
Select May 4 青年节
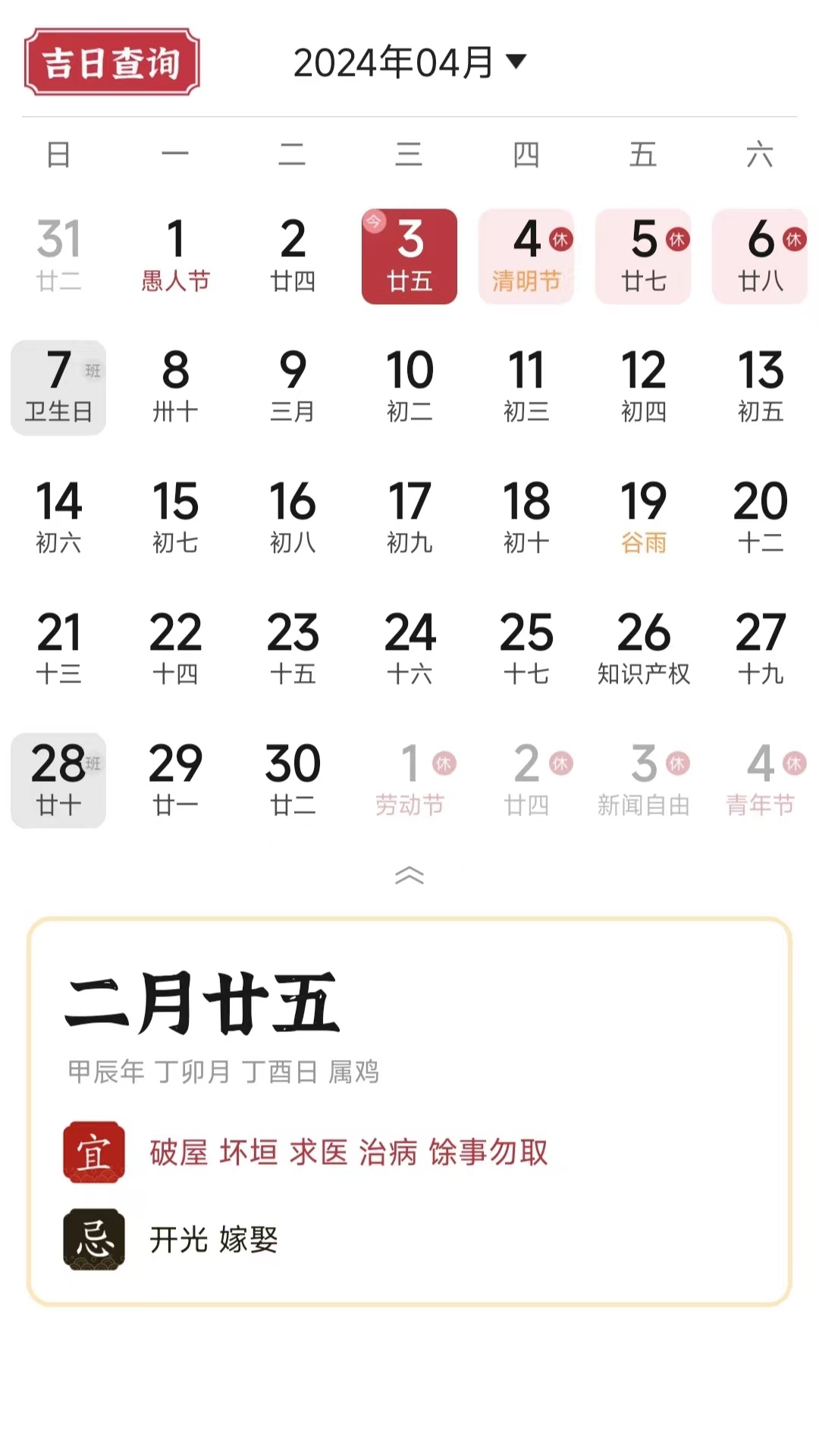(x=760, y=780)
